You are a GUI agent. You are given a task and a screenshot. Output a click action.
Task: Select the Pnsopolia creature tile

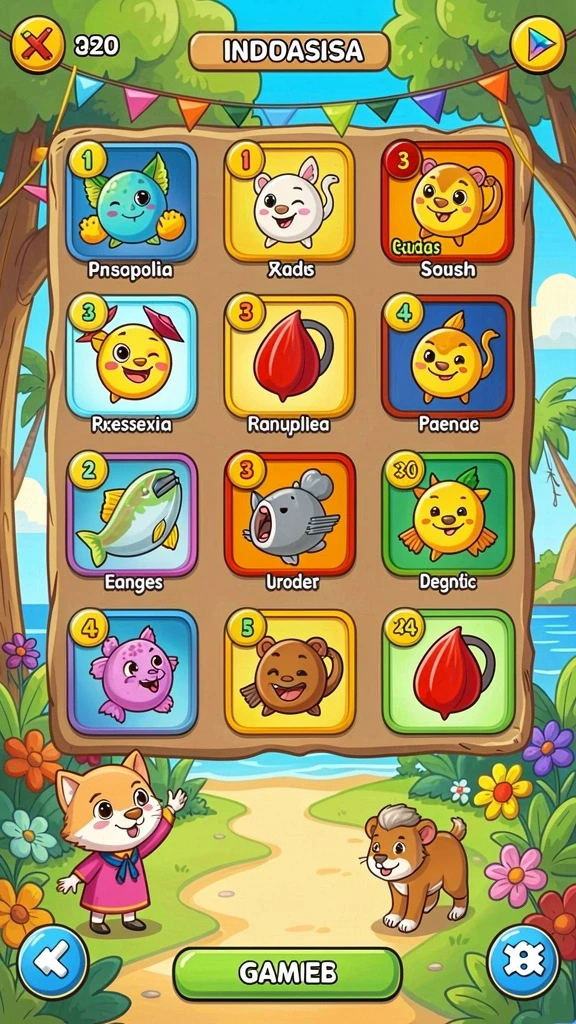[132, 202]
